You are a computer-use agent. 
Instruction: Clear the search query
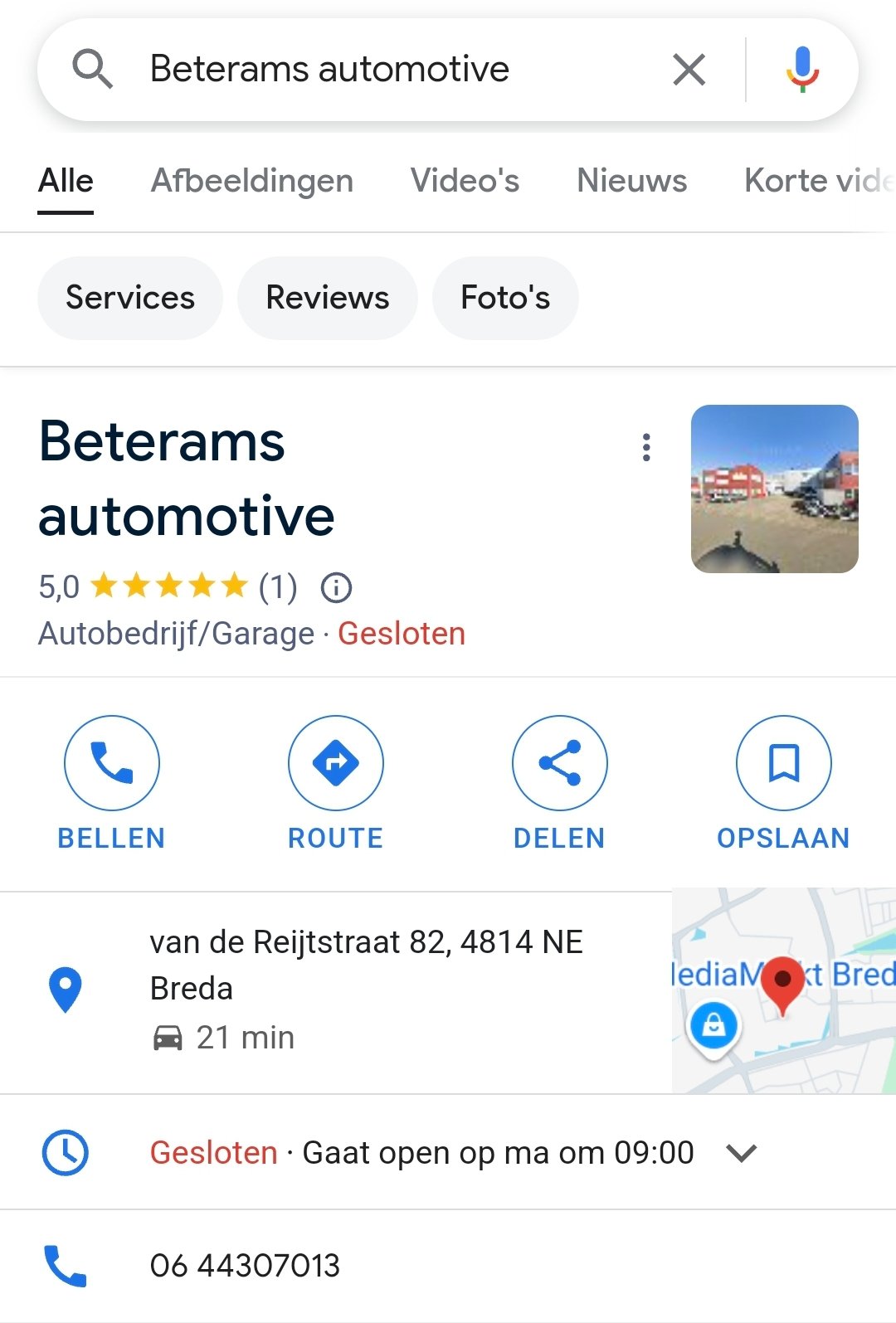point(689,70)
